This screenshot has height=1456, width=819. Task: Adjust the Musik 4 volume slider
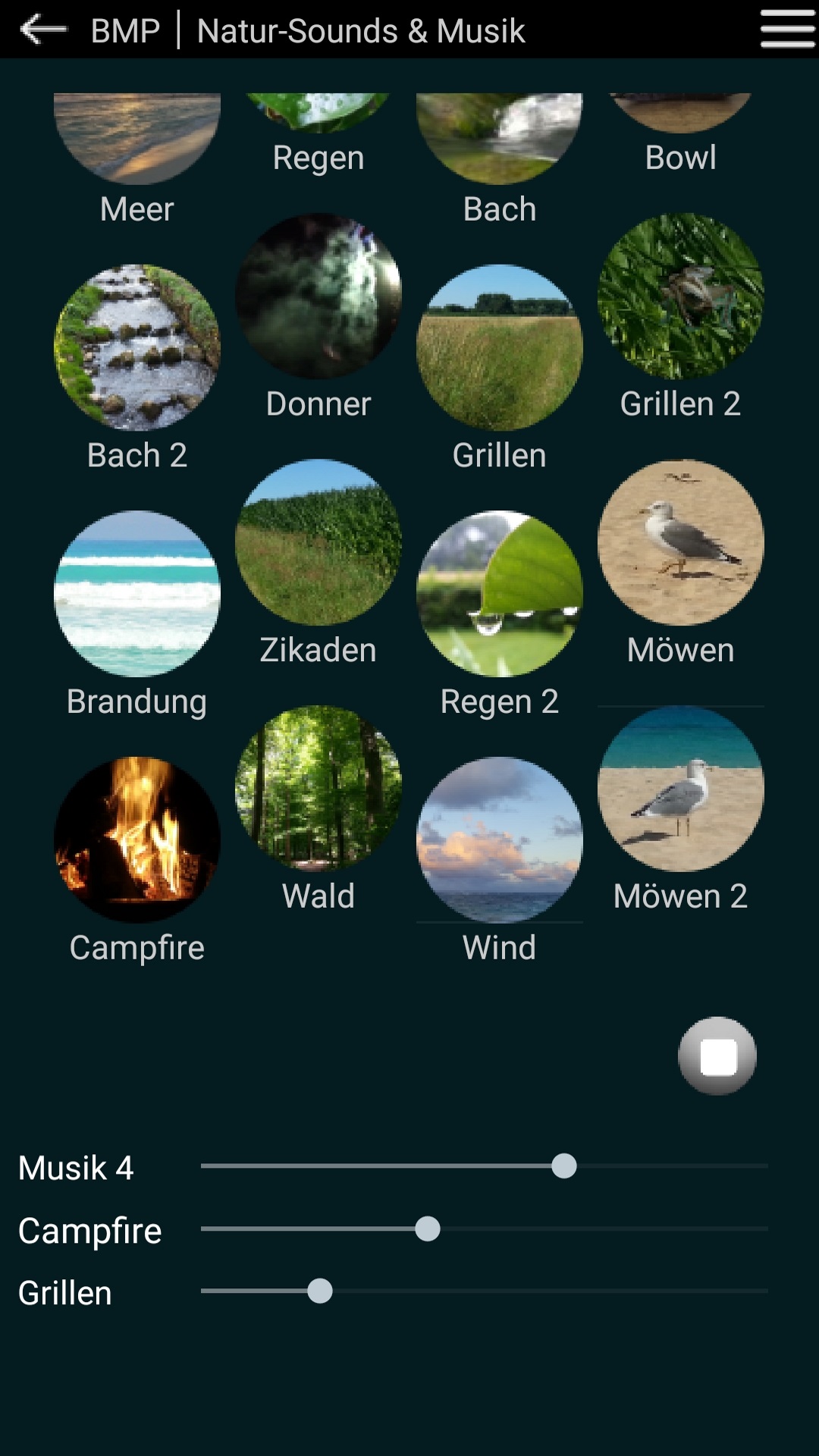click(563, 1166)
